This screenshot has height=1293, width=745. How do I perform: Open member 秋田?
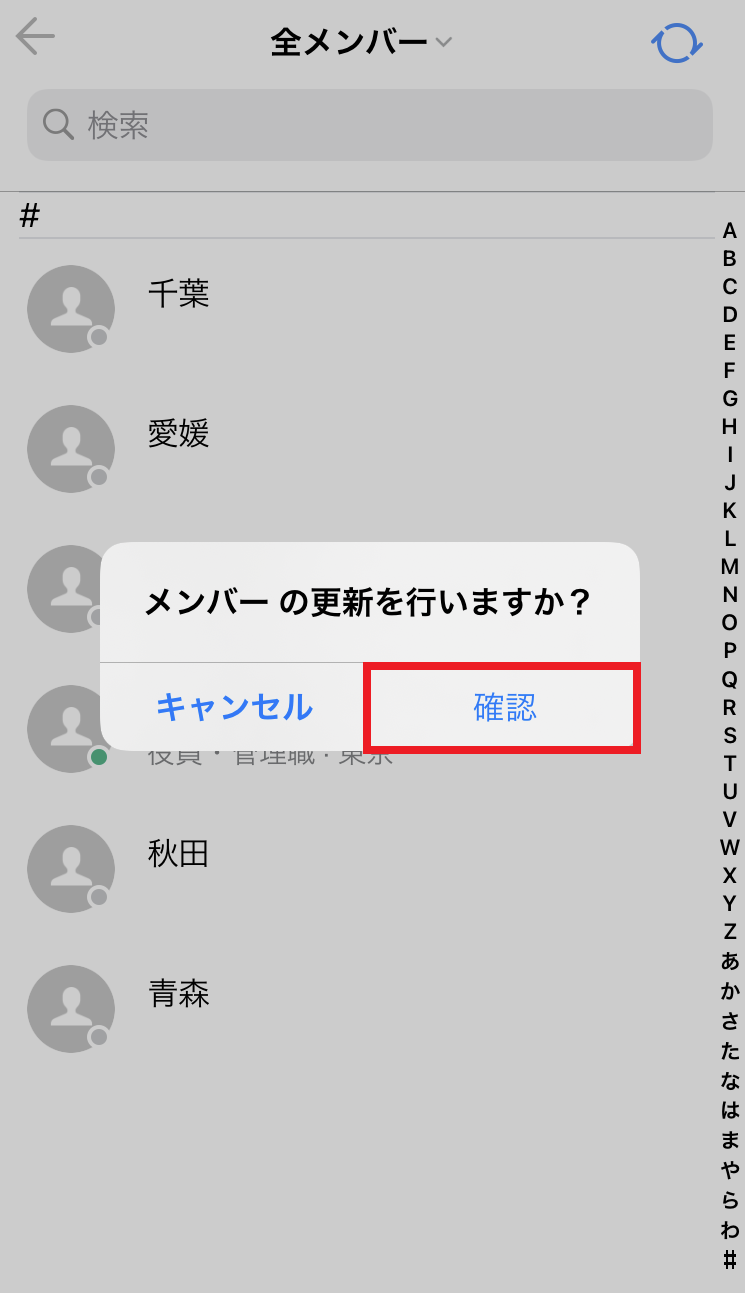179,855
